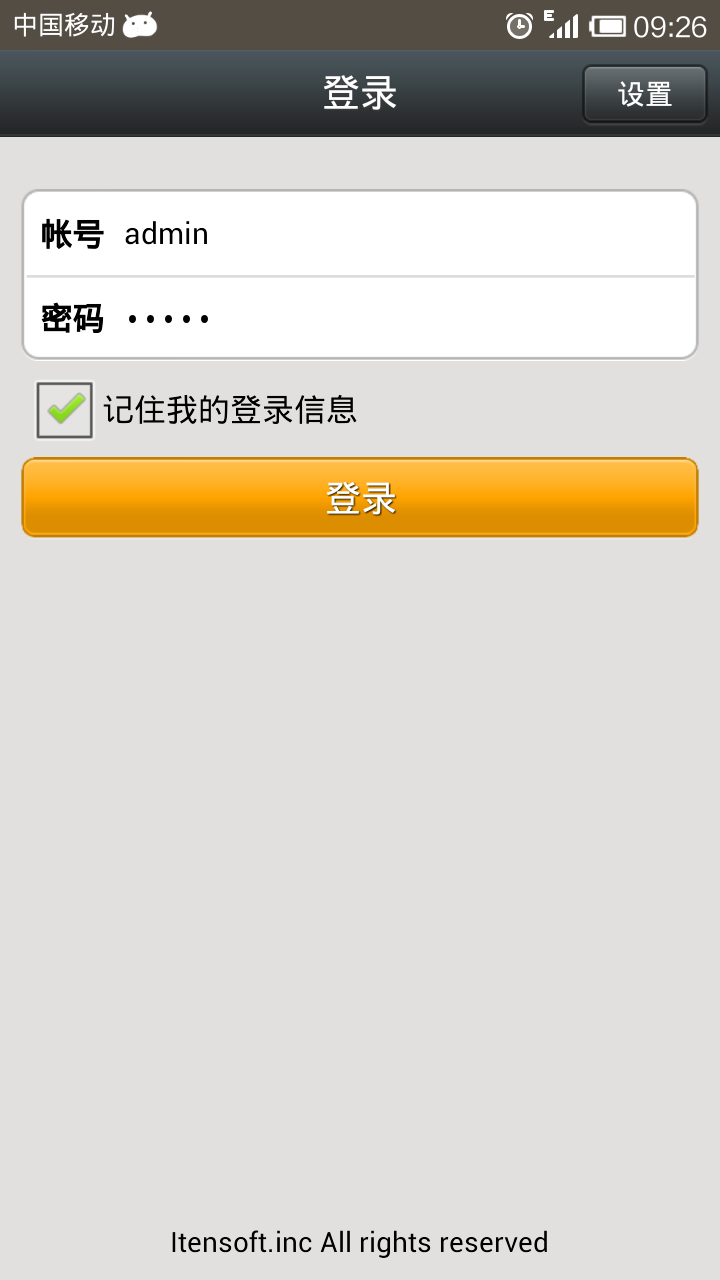Open the 设置 settings button
Image resolution: width=720 pixels, height=1280 pixels.
click(x=645, y=94)
